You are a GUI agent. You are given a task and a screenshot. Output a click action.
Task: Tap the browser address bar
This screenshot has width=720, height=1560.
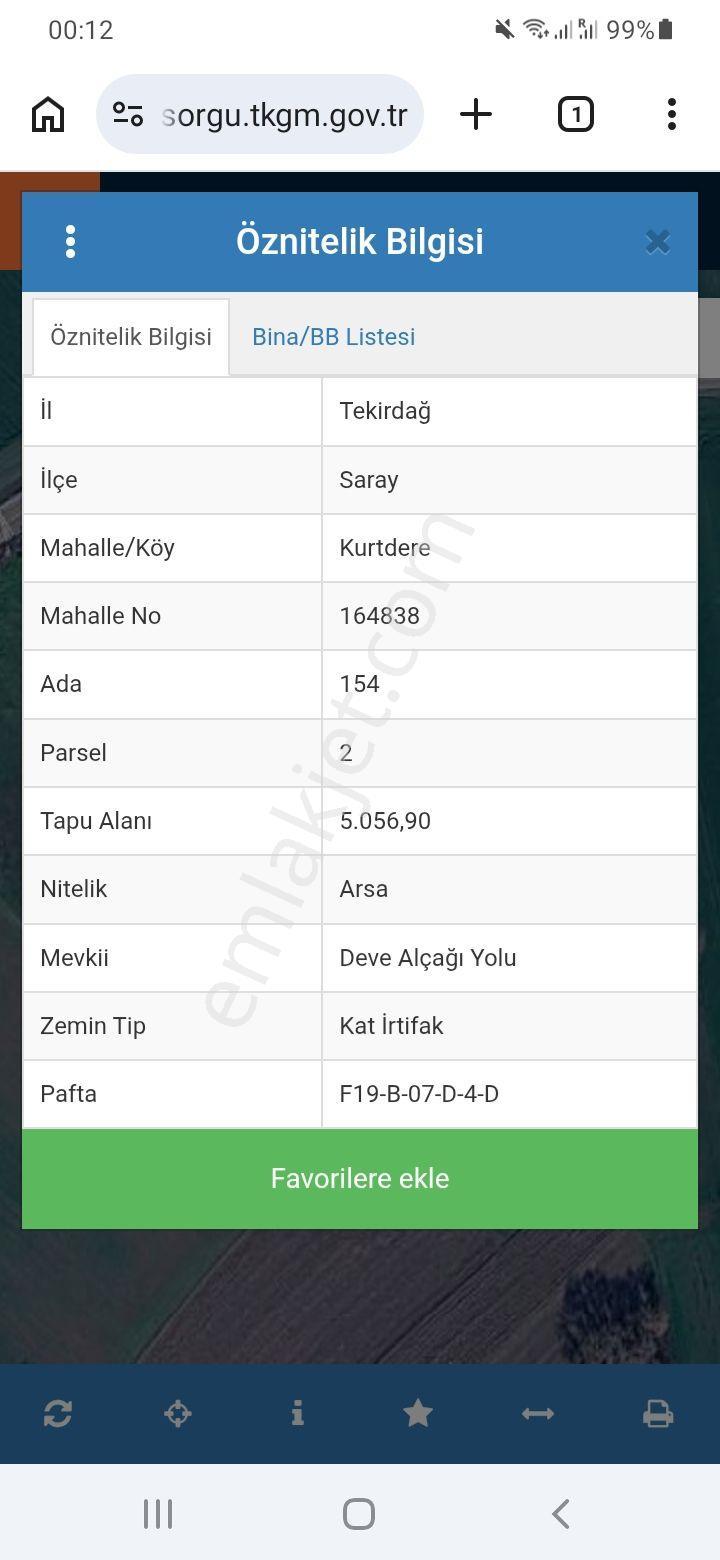click(x=260, y=114)
